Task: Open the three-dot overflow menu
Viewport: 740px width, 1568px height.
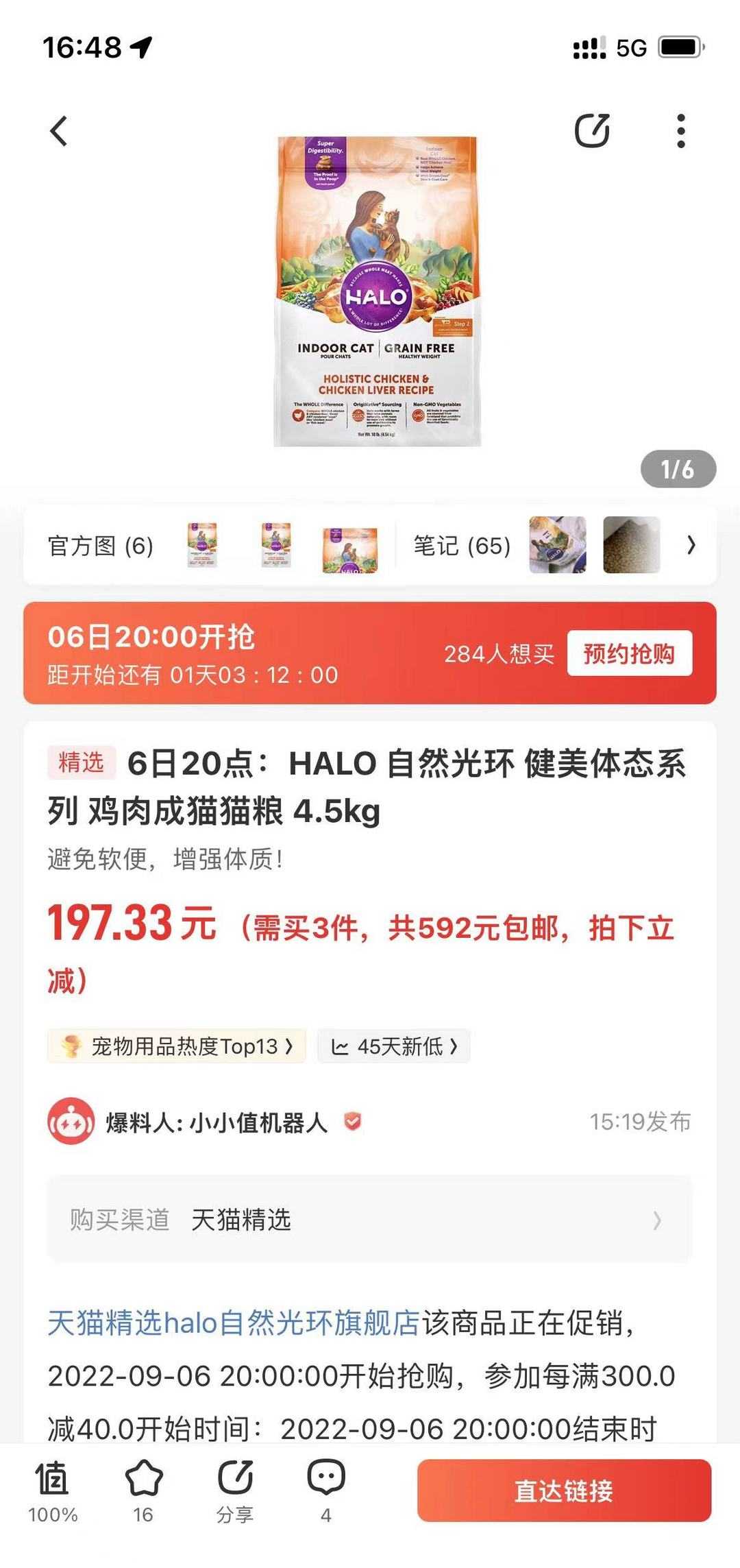Action: click(x=680, y=131)
